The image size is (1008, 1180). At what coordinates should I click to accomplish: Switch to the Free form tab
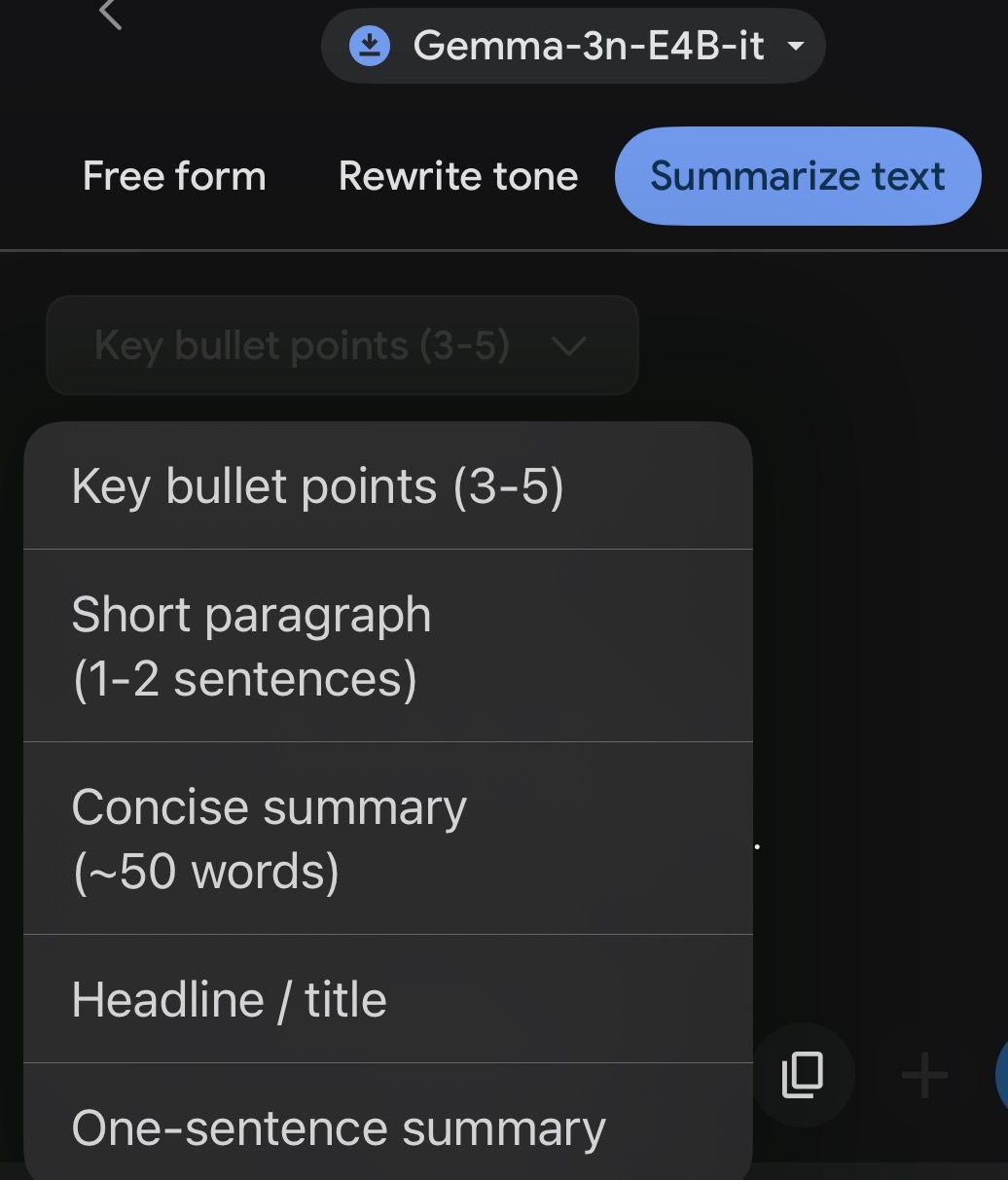tap(174, 176)
